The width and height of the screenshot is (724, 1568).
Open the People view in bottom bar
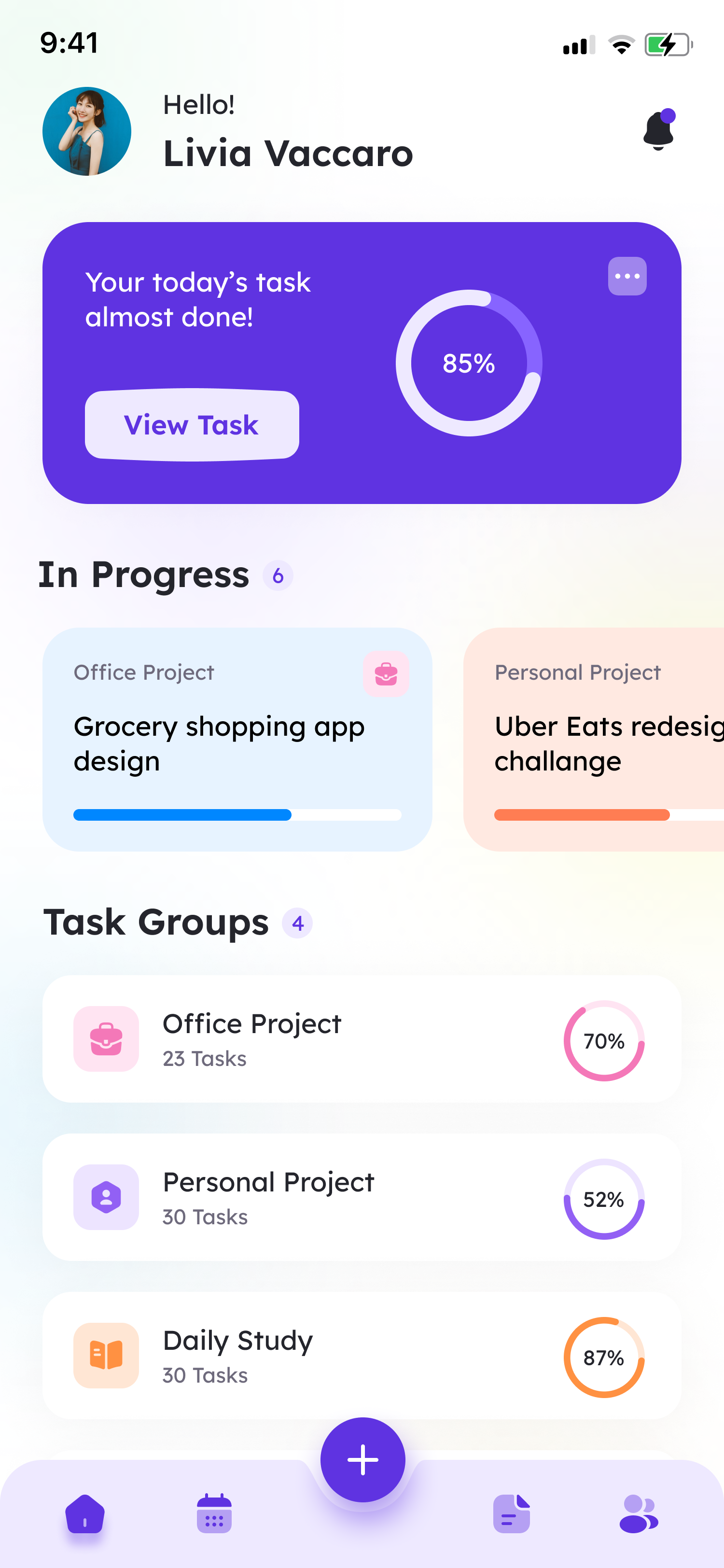638,1515
